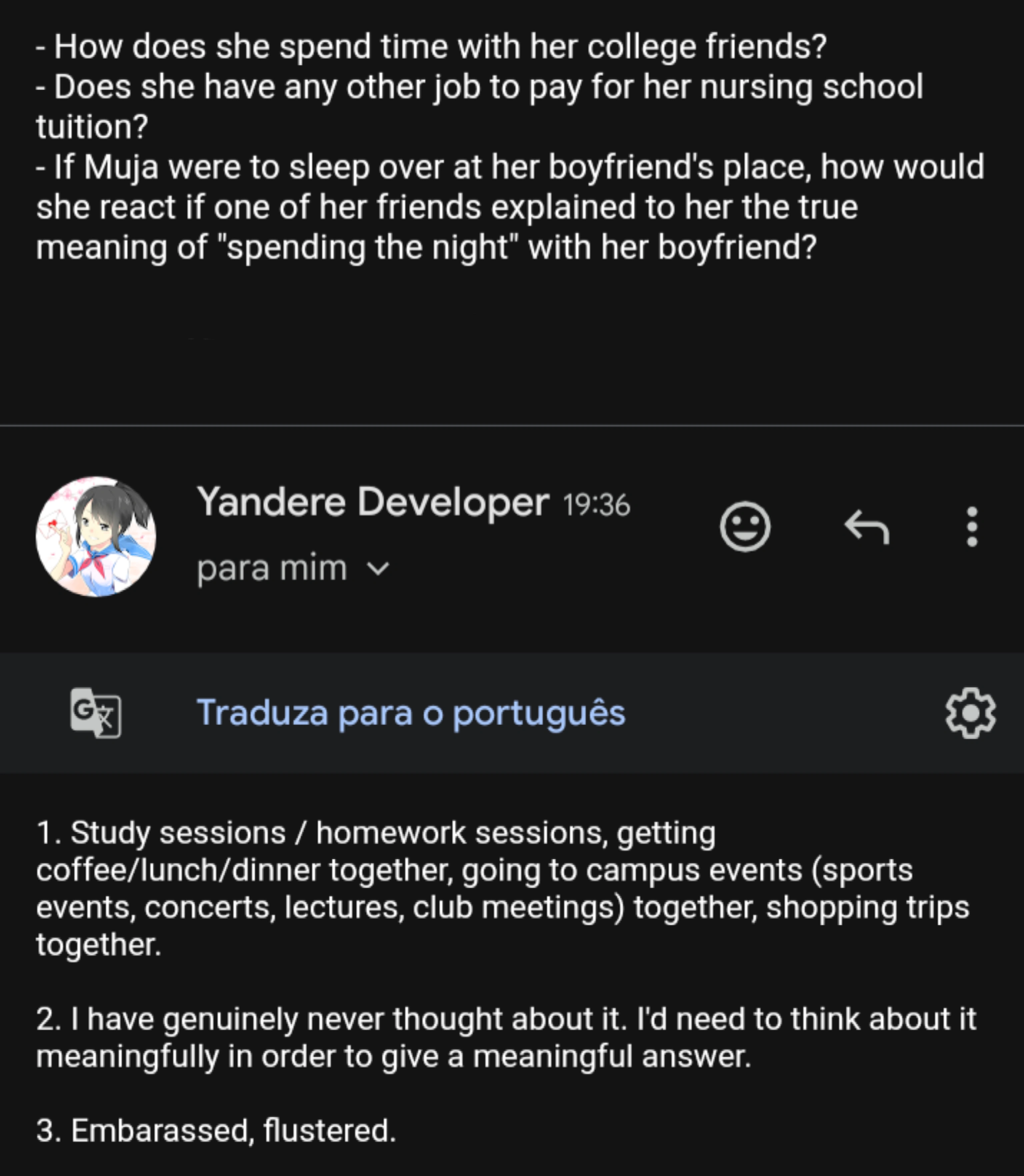Image resolution: width=1024 pixels, height=1176 pixels.
Task: Open Yandere Developer's profile avatar
Action: (x=96, y=536)
